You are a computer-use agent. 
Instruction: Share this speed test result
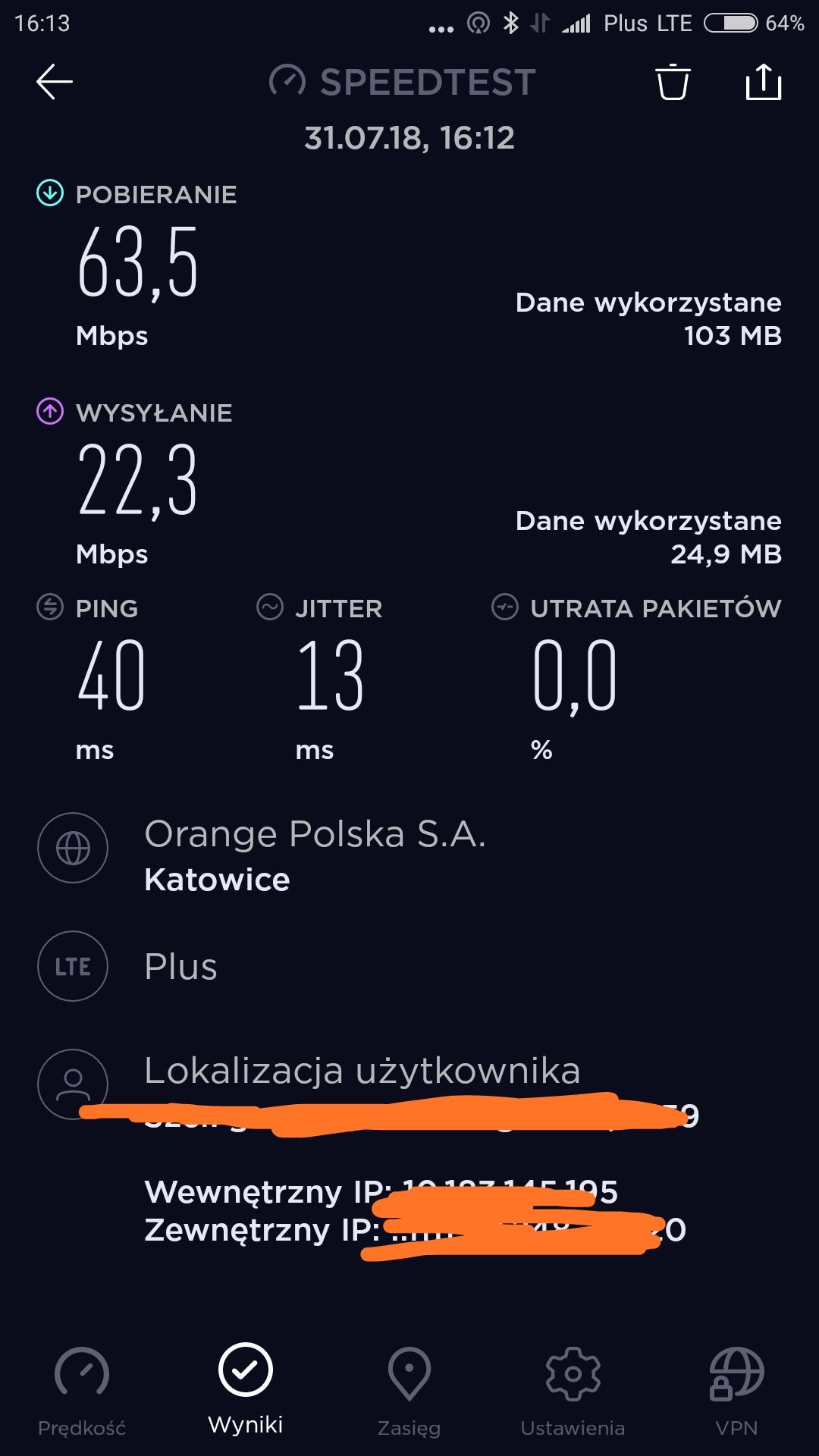coord(763,82)
